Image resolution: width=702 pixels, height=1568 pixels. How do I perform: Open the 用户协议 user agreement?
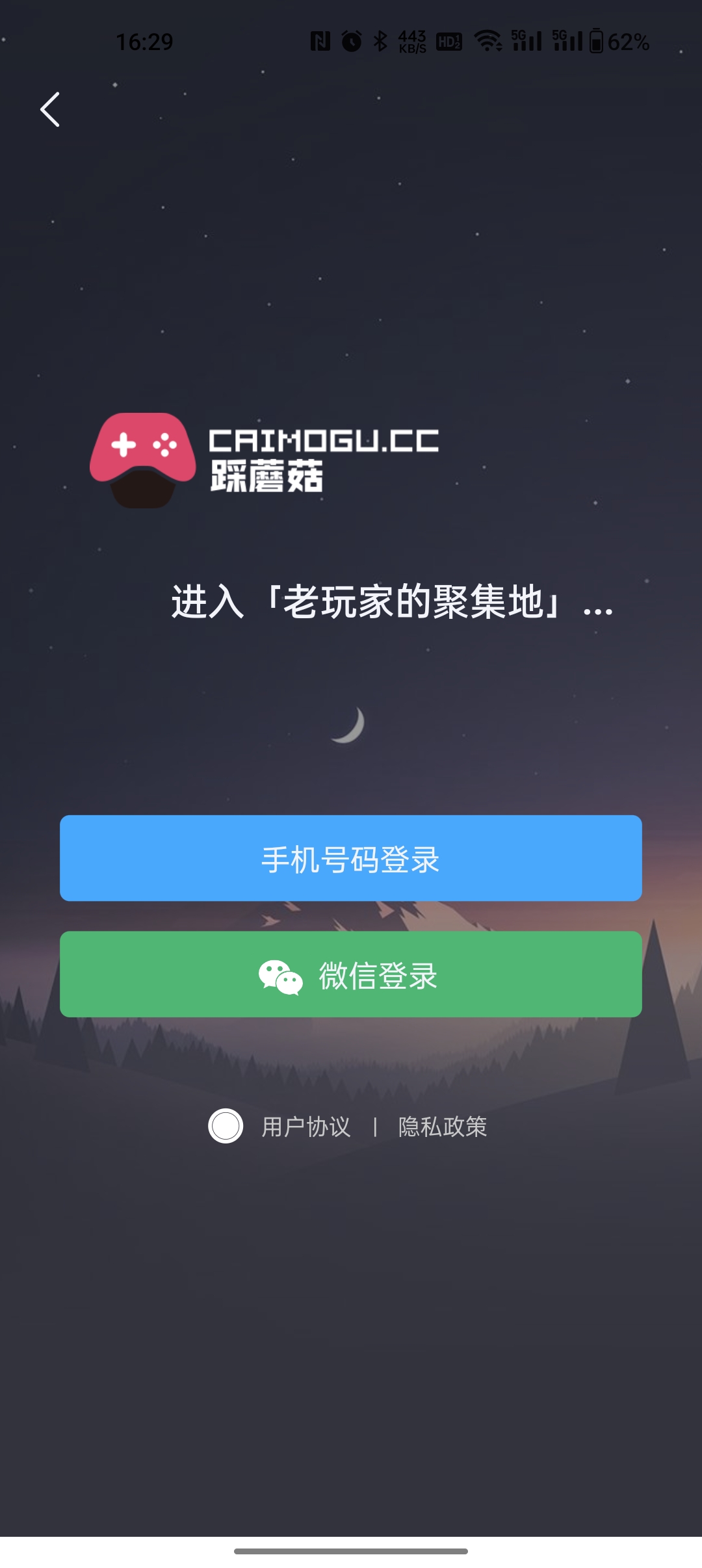pyautogui.click(x=304, y=1128)
